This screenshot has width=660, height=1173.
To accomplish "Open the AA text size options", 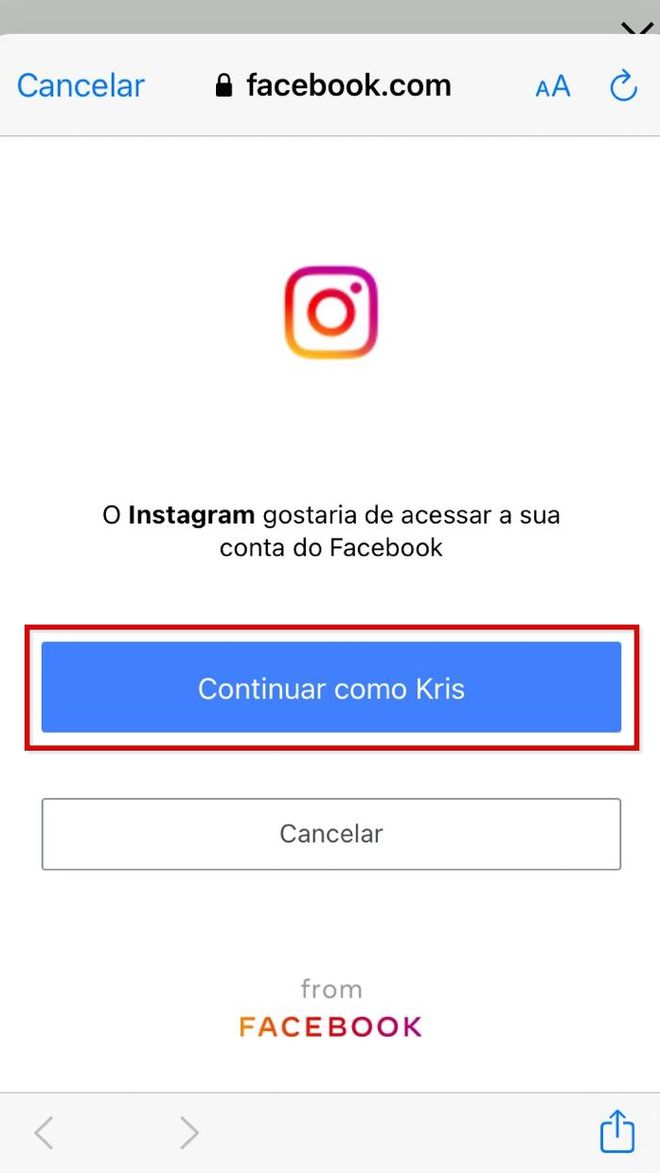I will pyautogui.click(x=553, y=87).
